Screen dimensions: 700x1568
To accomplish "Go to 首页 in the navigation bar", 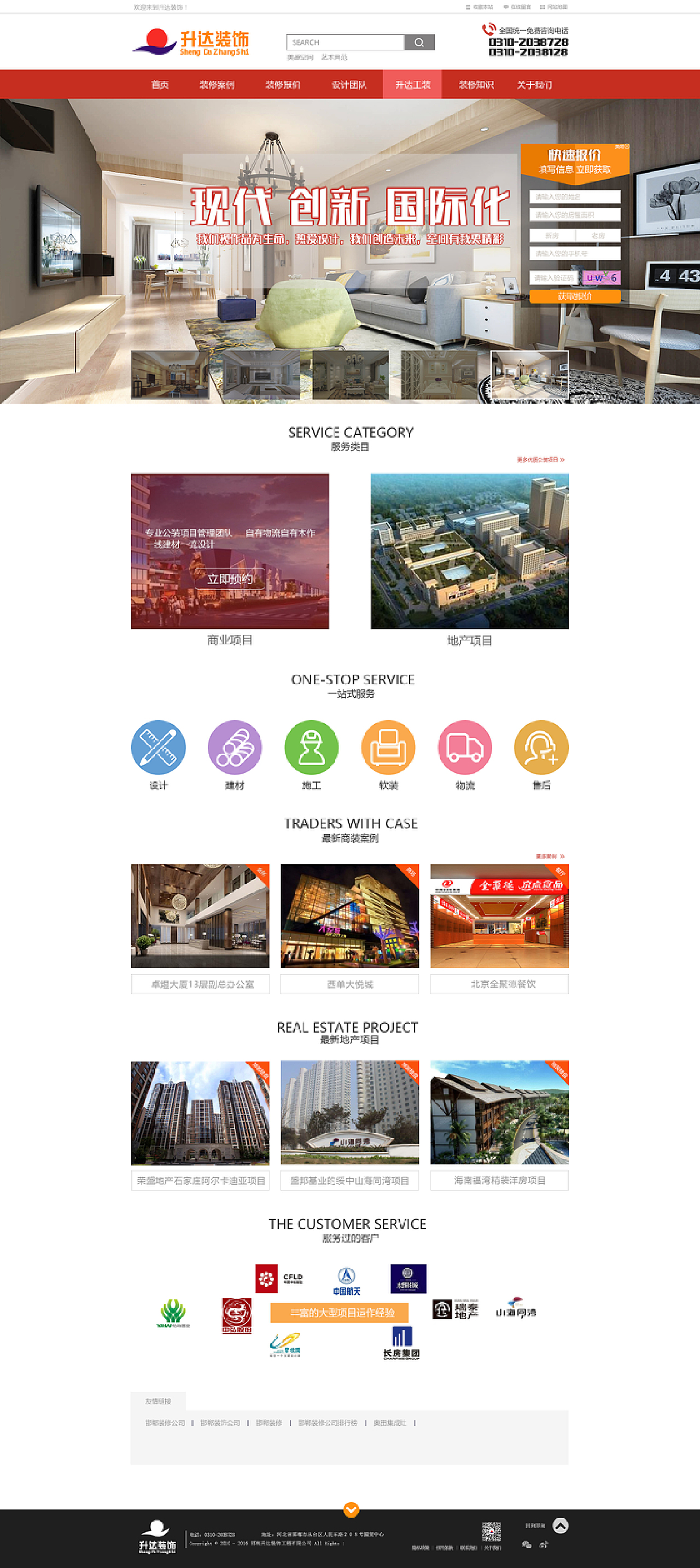I will 160,85.
